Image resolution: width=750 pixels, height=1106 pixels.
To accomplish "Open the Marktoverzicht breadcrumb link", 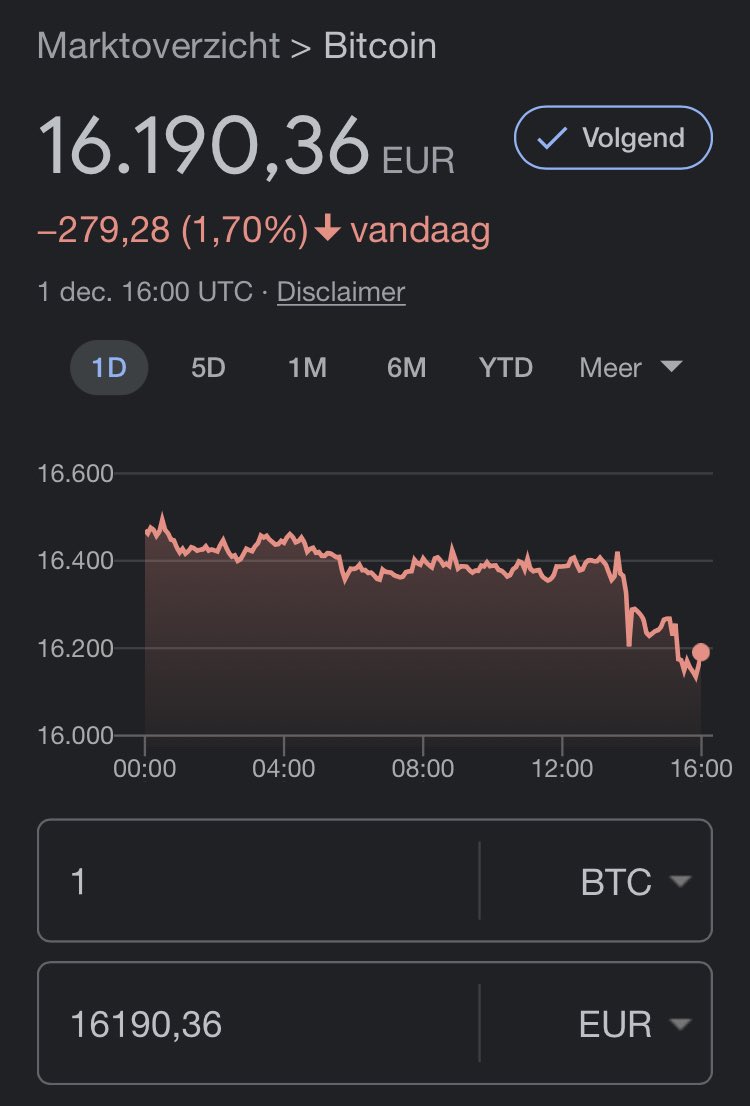I will click(x=159, y=46).
